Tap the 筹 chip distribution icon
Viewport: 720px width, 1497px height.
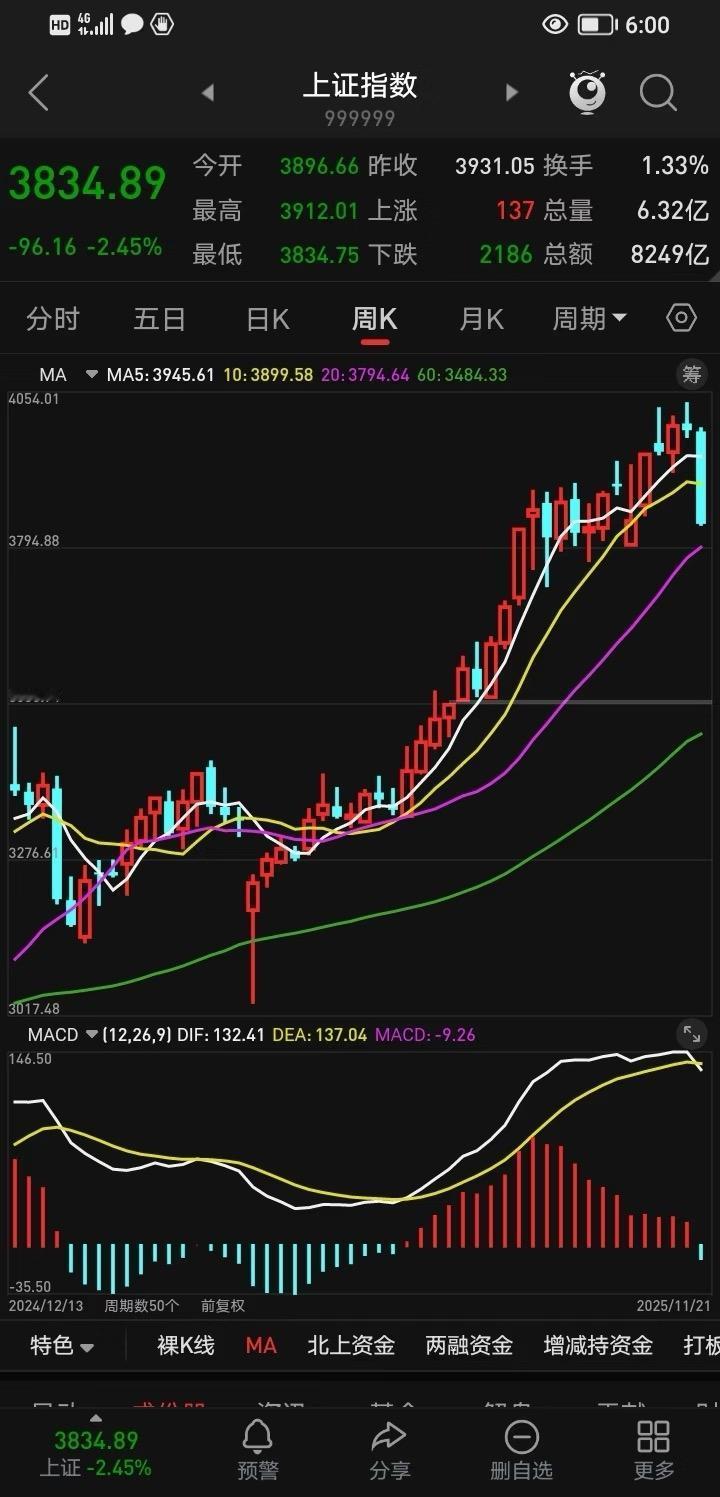click(691, 373)
